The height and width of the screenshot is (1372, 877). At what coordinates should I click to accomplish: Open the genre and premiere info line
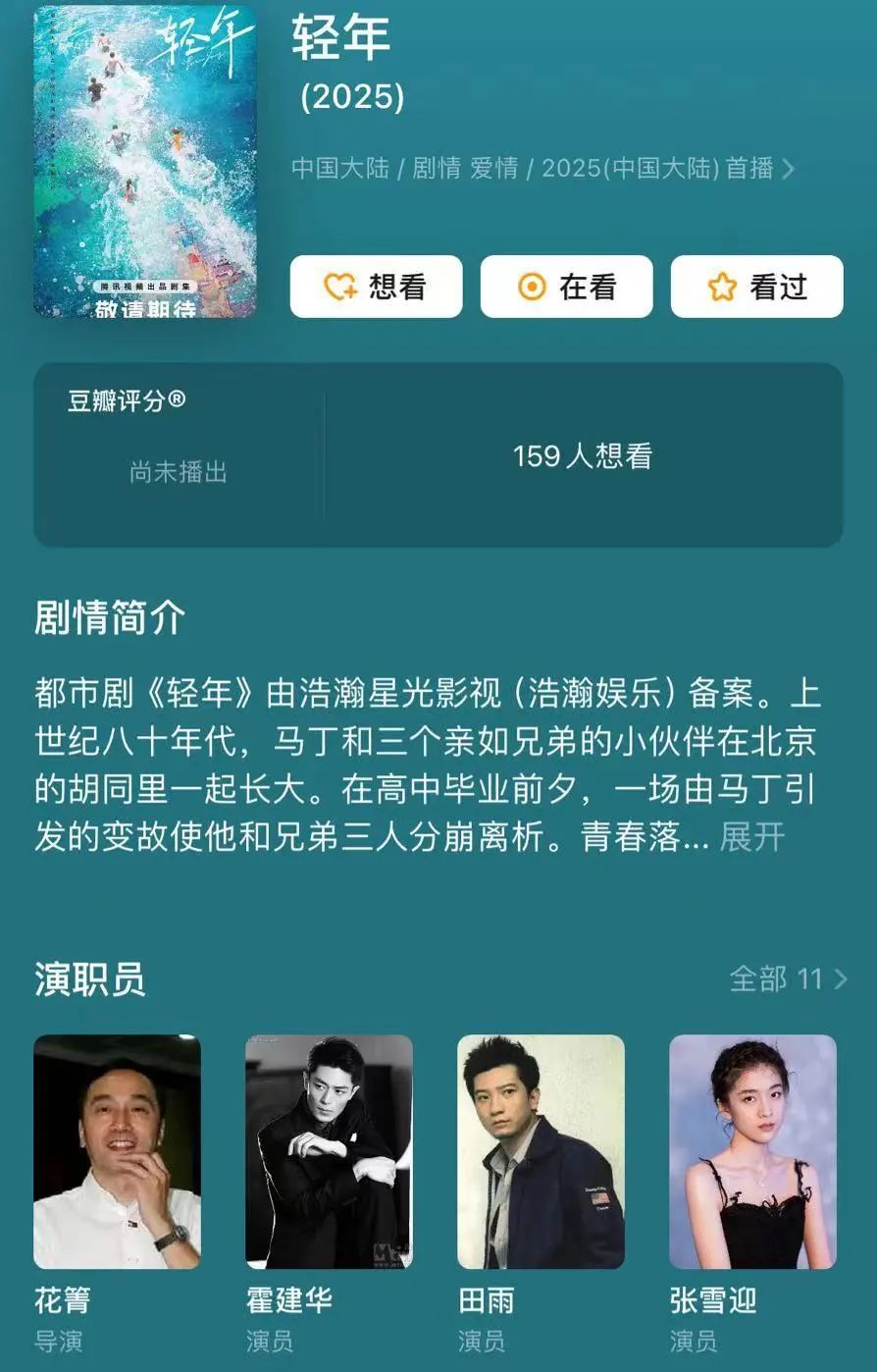543,169
